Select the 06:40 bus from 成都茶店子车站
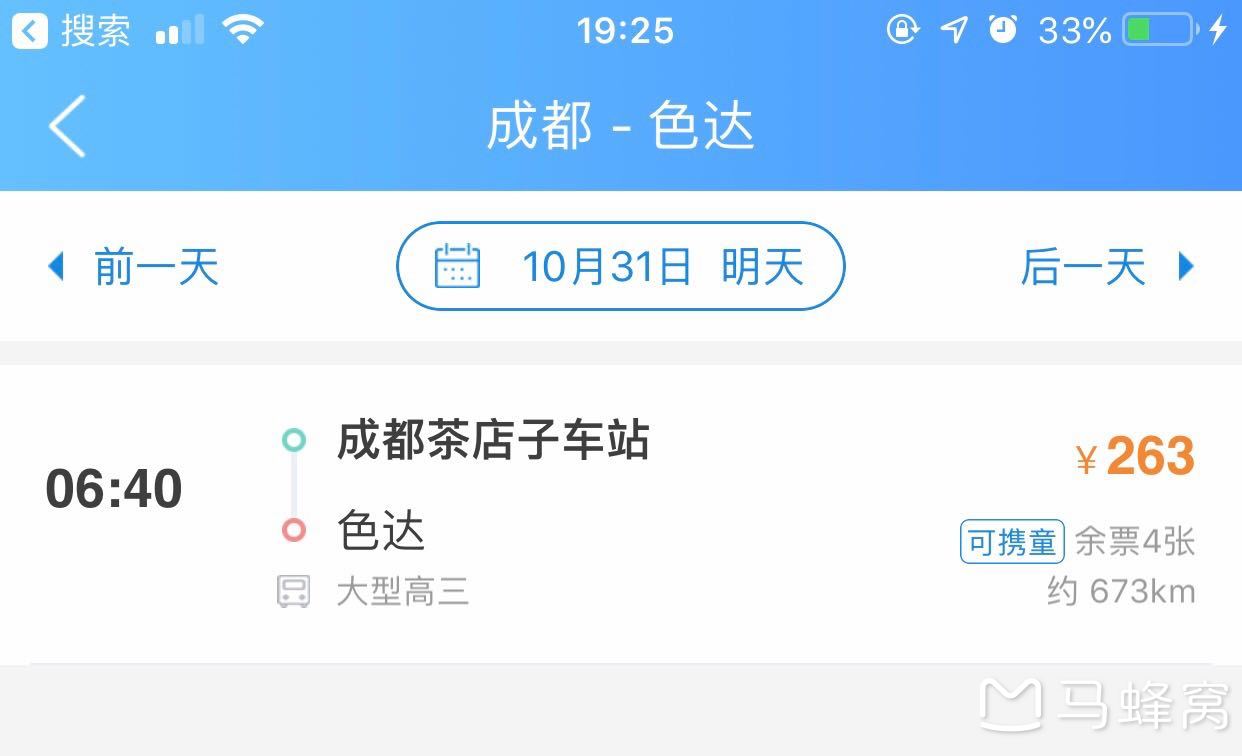The height and width of the screenshot is (756, 1242). (620, 514)
